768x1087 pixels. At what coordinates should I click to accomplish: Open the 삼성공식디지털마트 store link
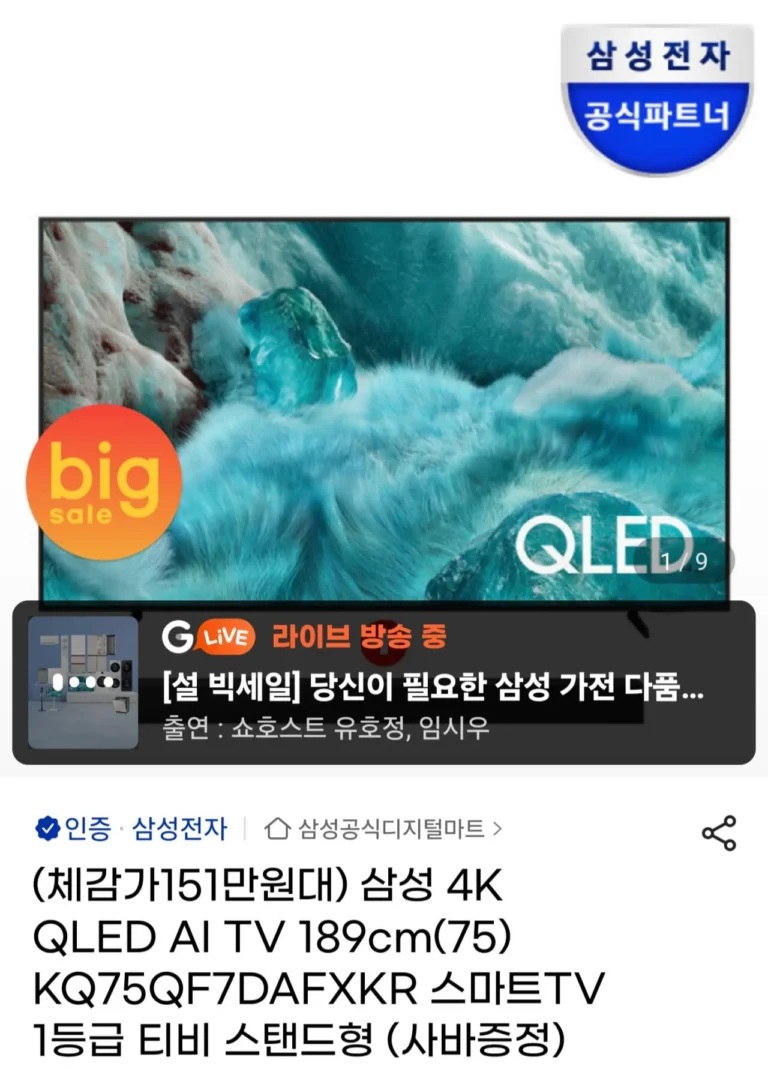click(385, 829)
